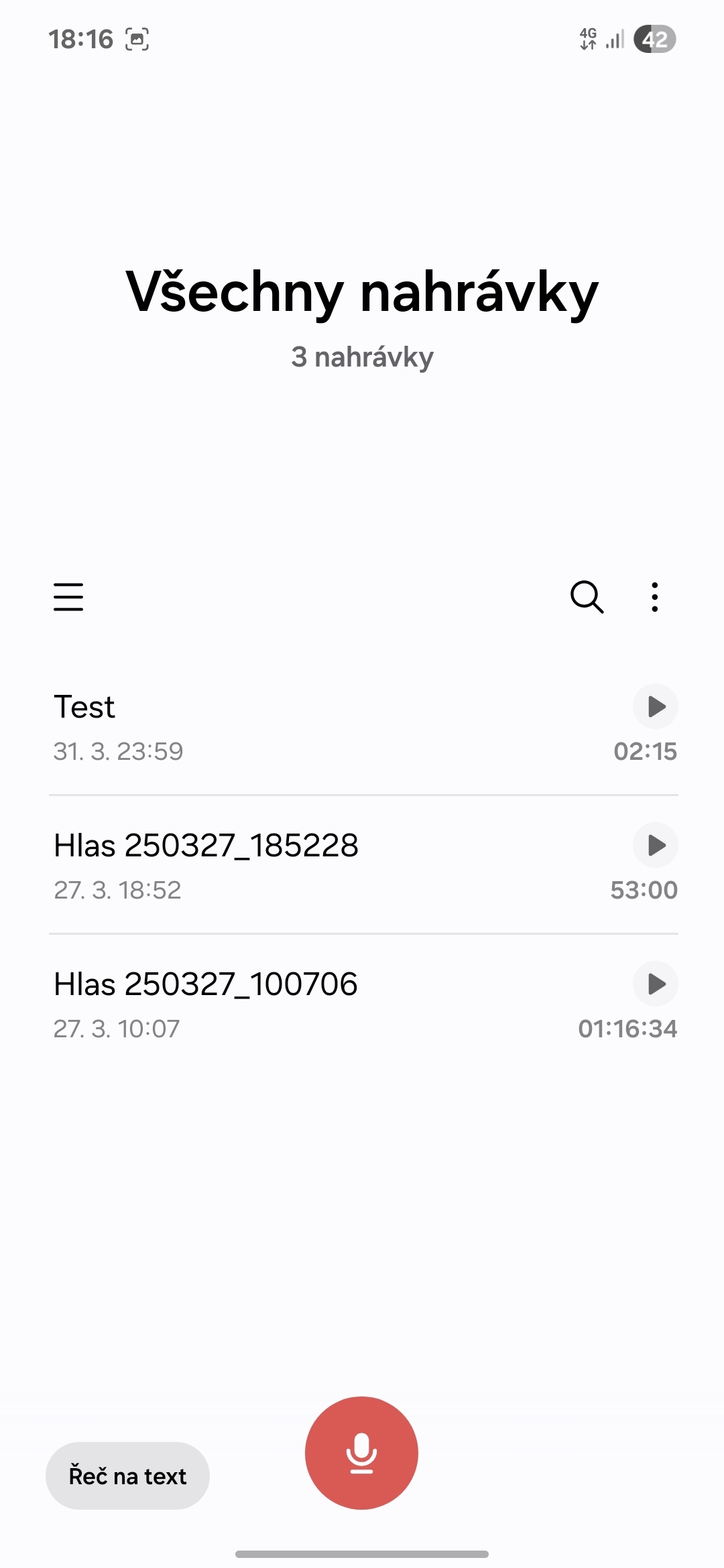Screen dimensions: 724x1568
Task: Select the Řeč na text mode
Action: 127,1476
